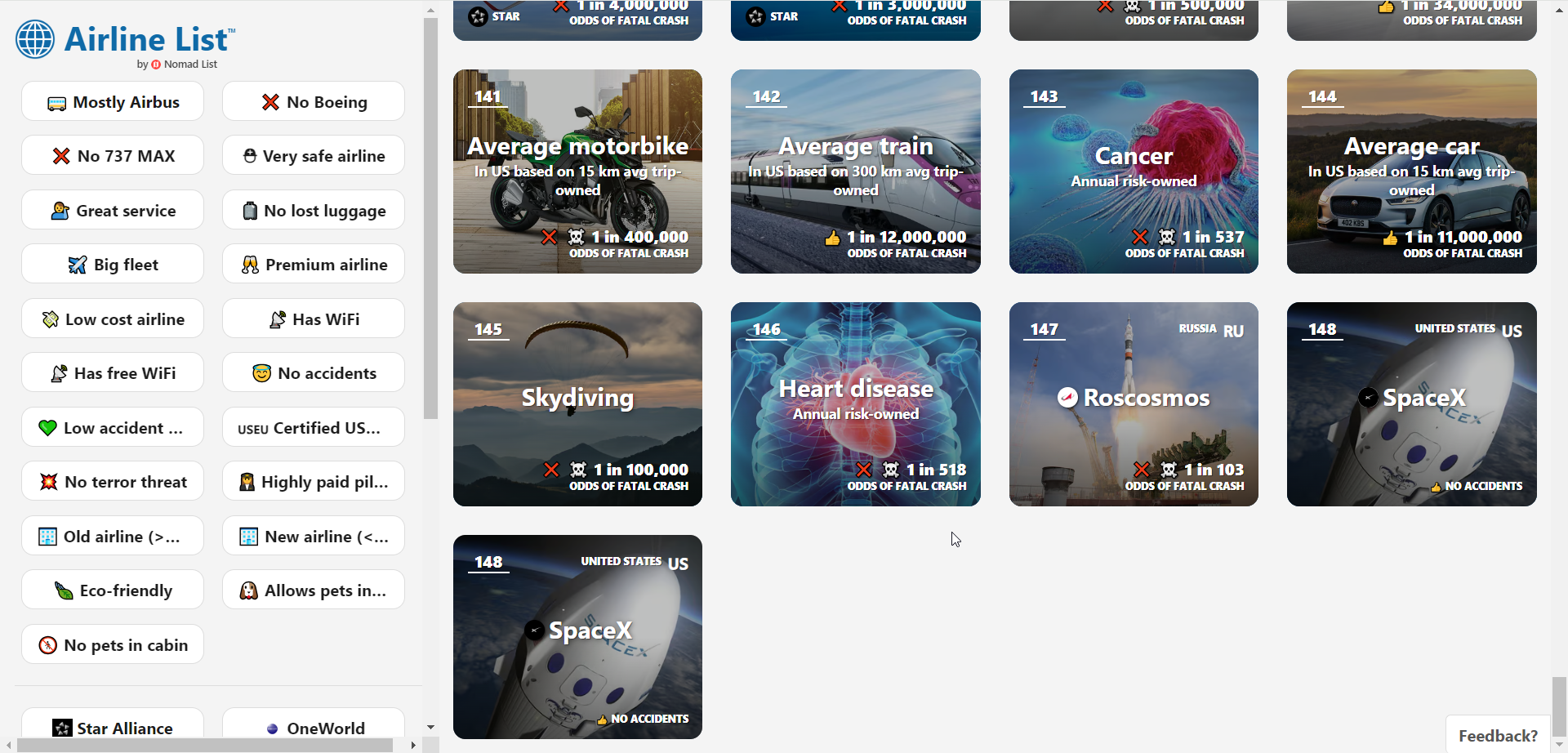Filter airlines with No lost luggage

(314, 211)
